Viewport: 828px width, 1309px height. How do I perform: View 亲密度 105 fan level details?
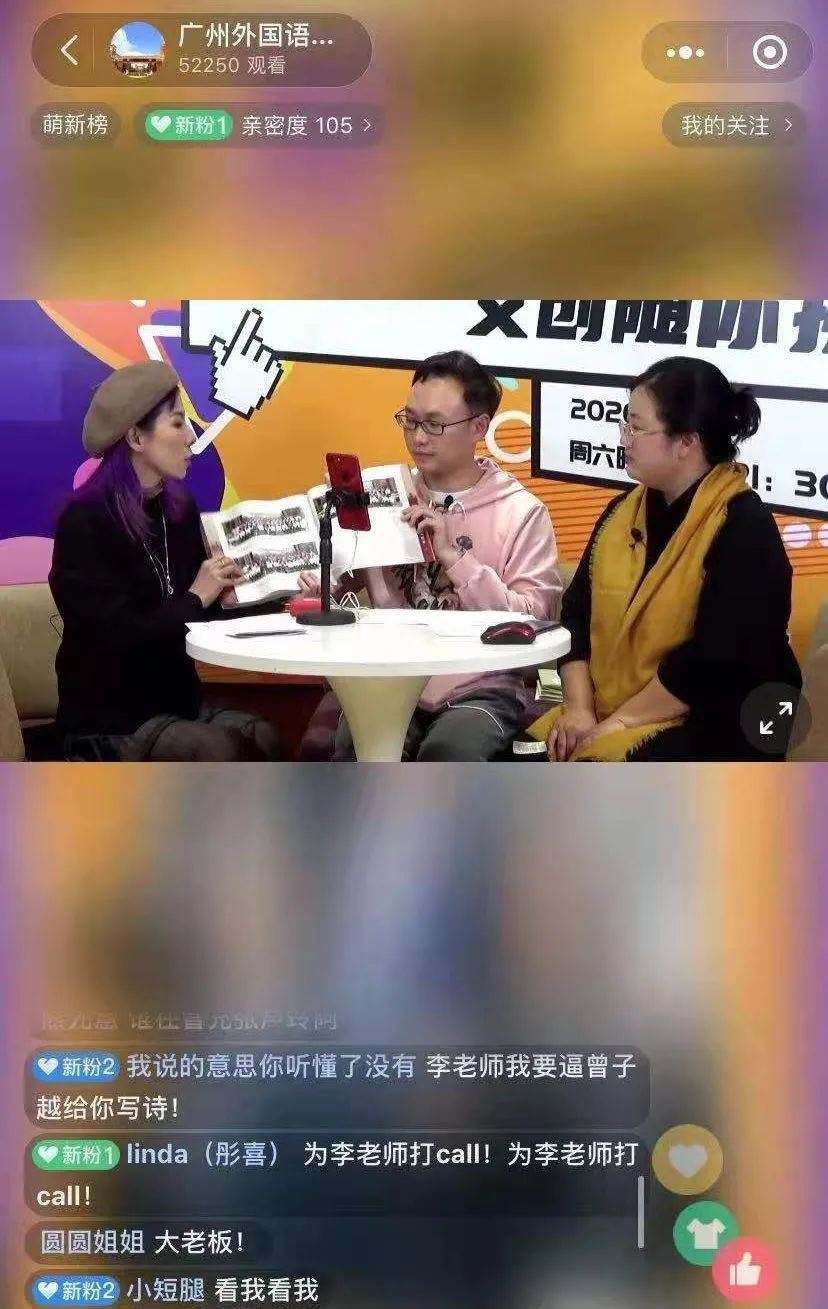pos(259,126)
